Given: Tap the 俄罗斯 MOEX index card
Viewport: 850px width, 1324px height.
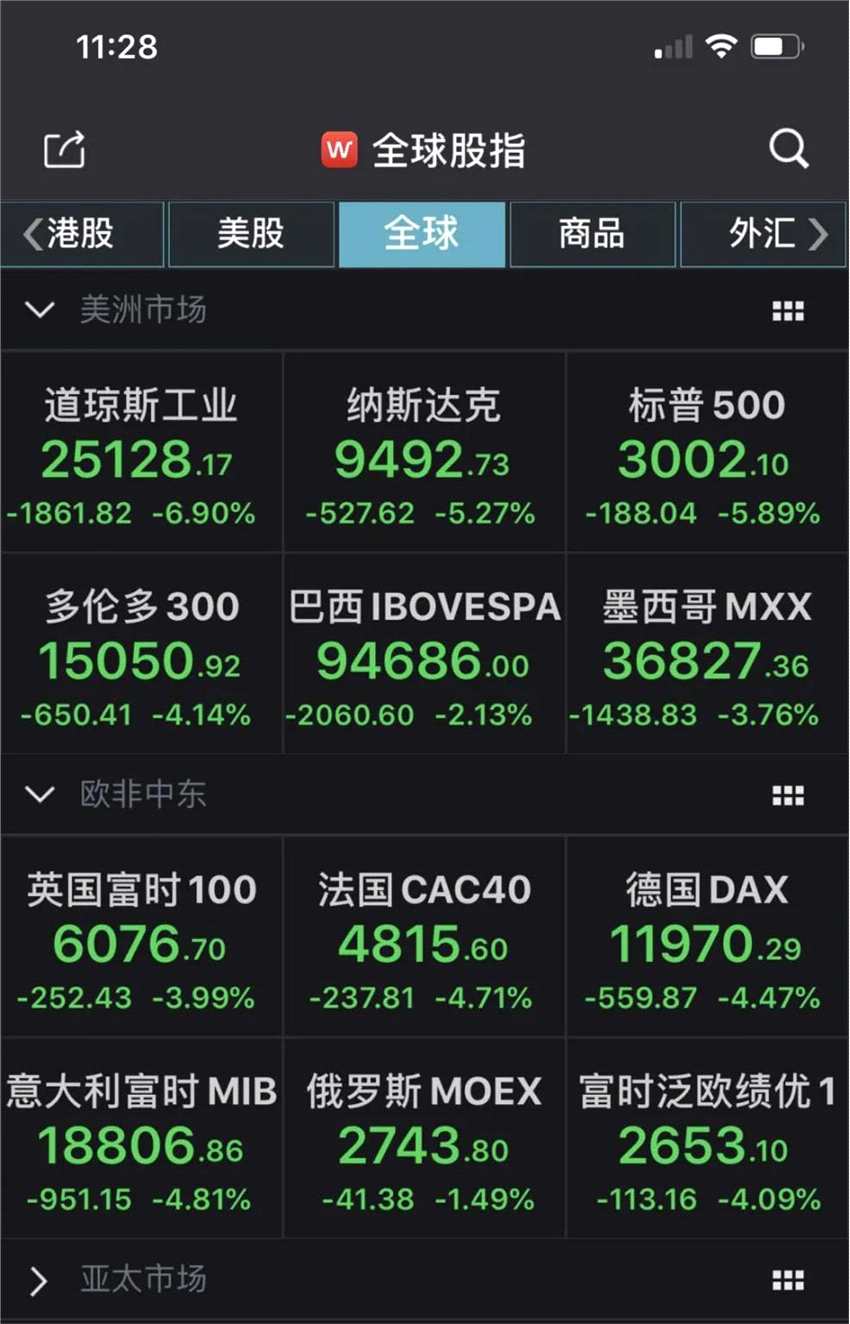Looking at the screenshot, I should (x=424, y=1138).
